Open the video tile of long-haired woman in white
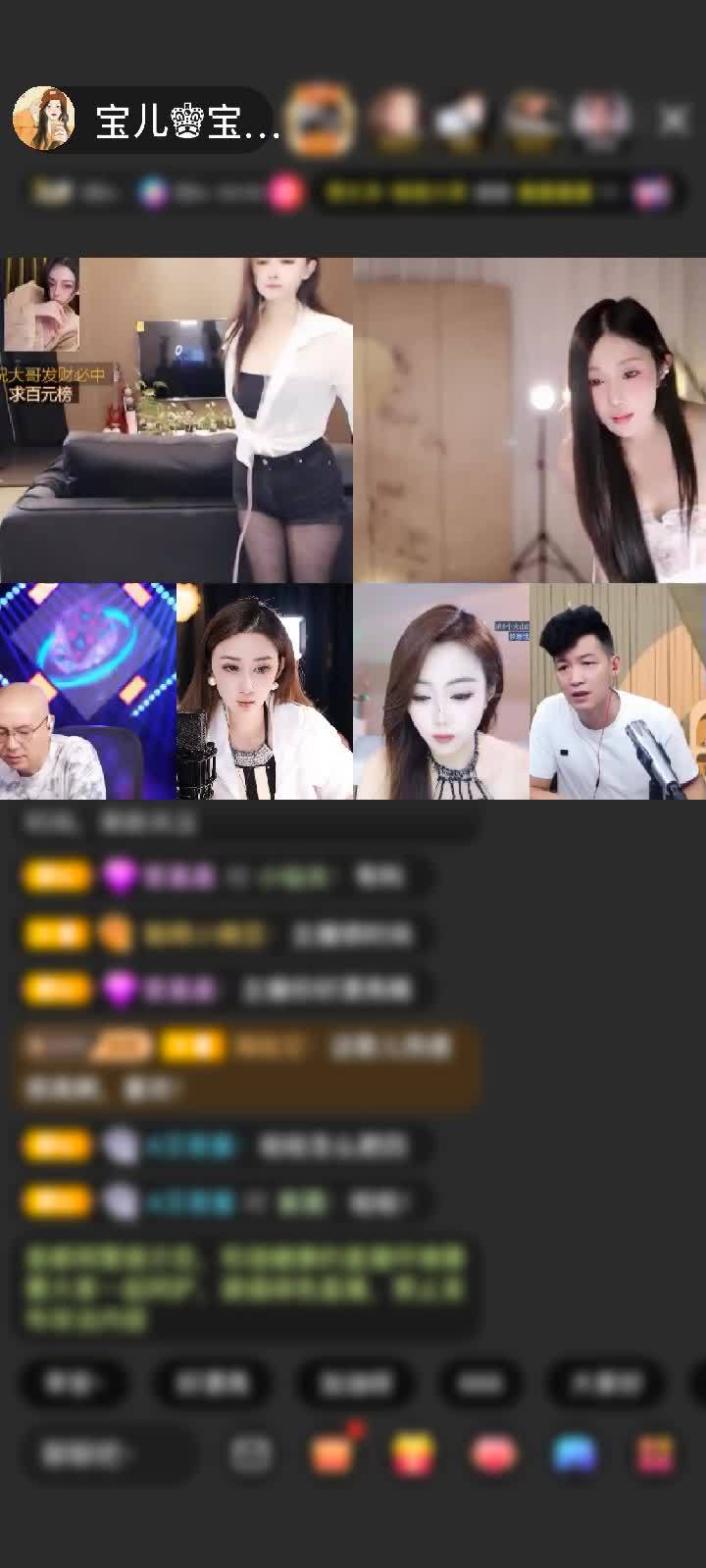Viewport: 706px width, 1568px height. point(529,419)
